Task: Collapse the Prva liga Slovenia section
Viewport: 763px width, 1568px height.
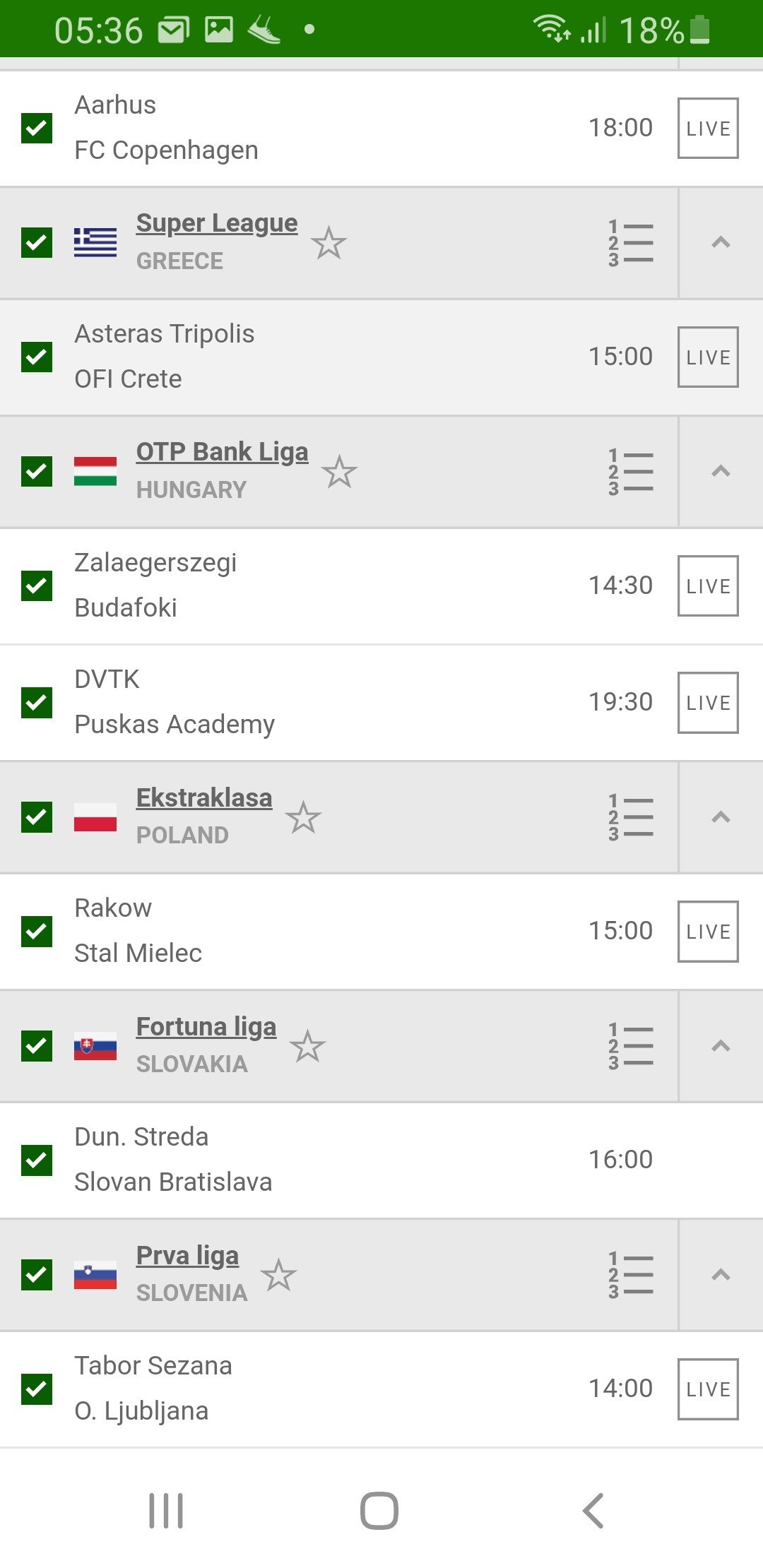Action: click(x=721, y=1275)
